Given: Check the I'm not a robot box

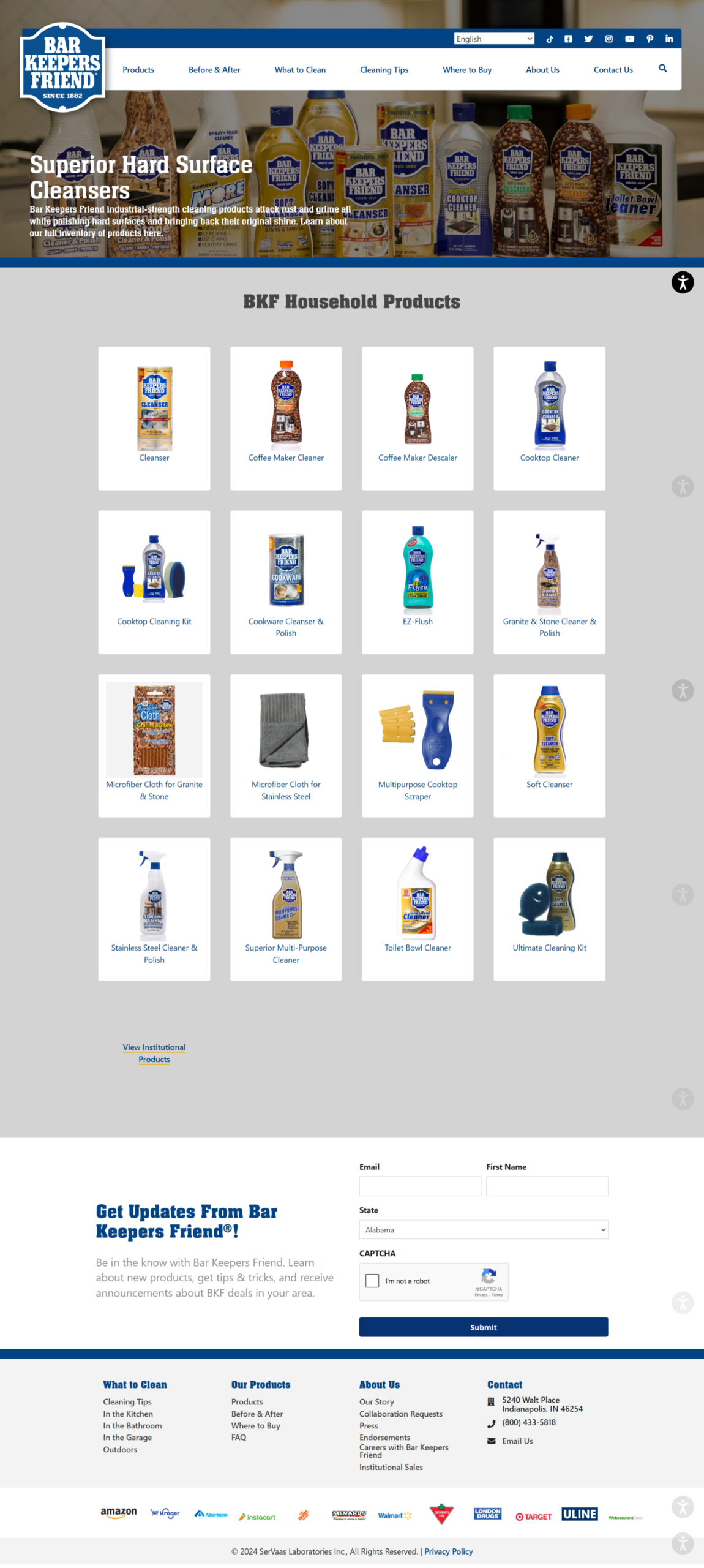Looking at the screenshot, I should [x=372, y=1281].
